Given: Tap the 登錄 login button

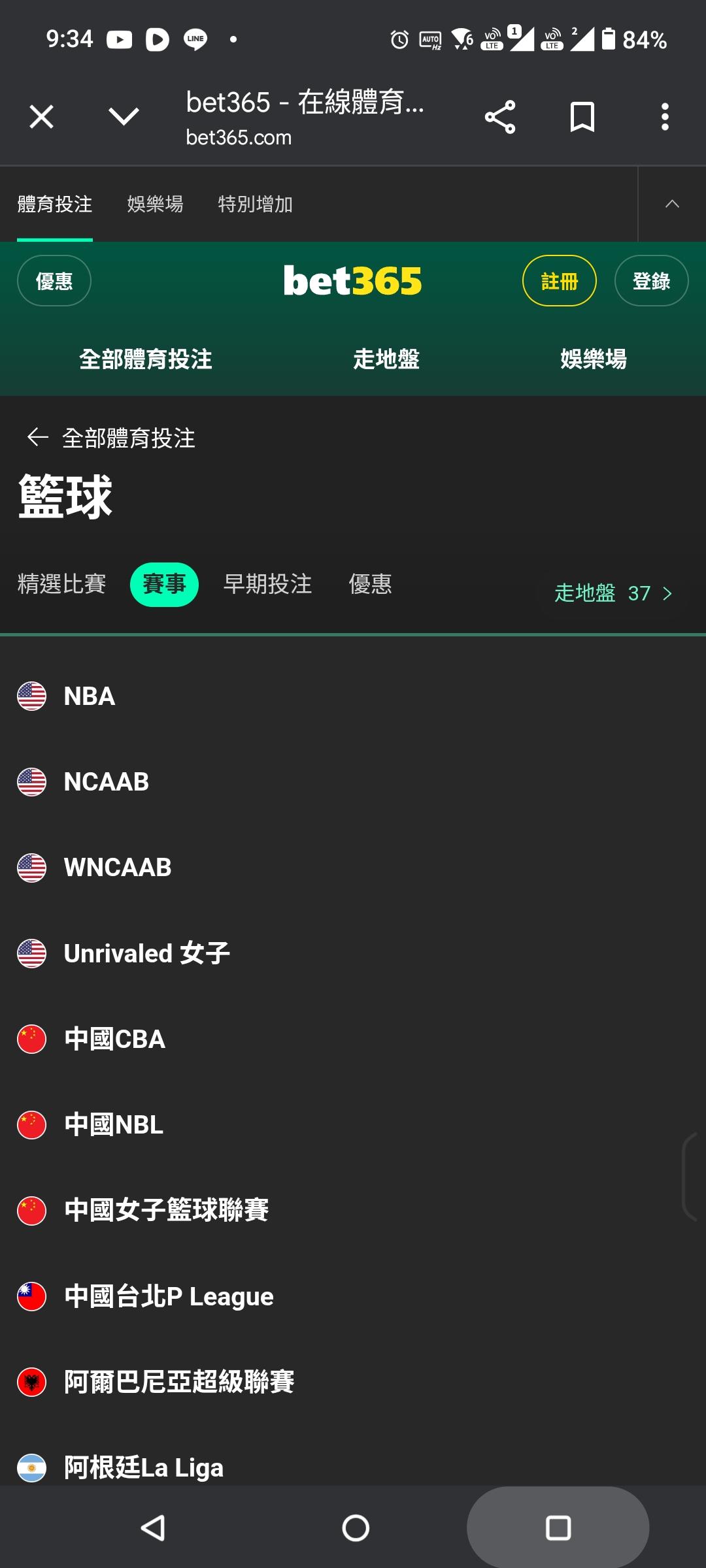Looking at the screenshot, I should point(651,281).
